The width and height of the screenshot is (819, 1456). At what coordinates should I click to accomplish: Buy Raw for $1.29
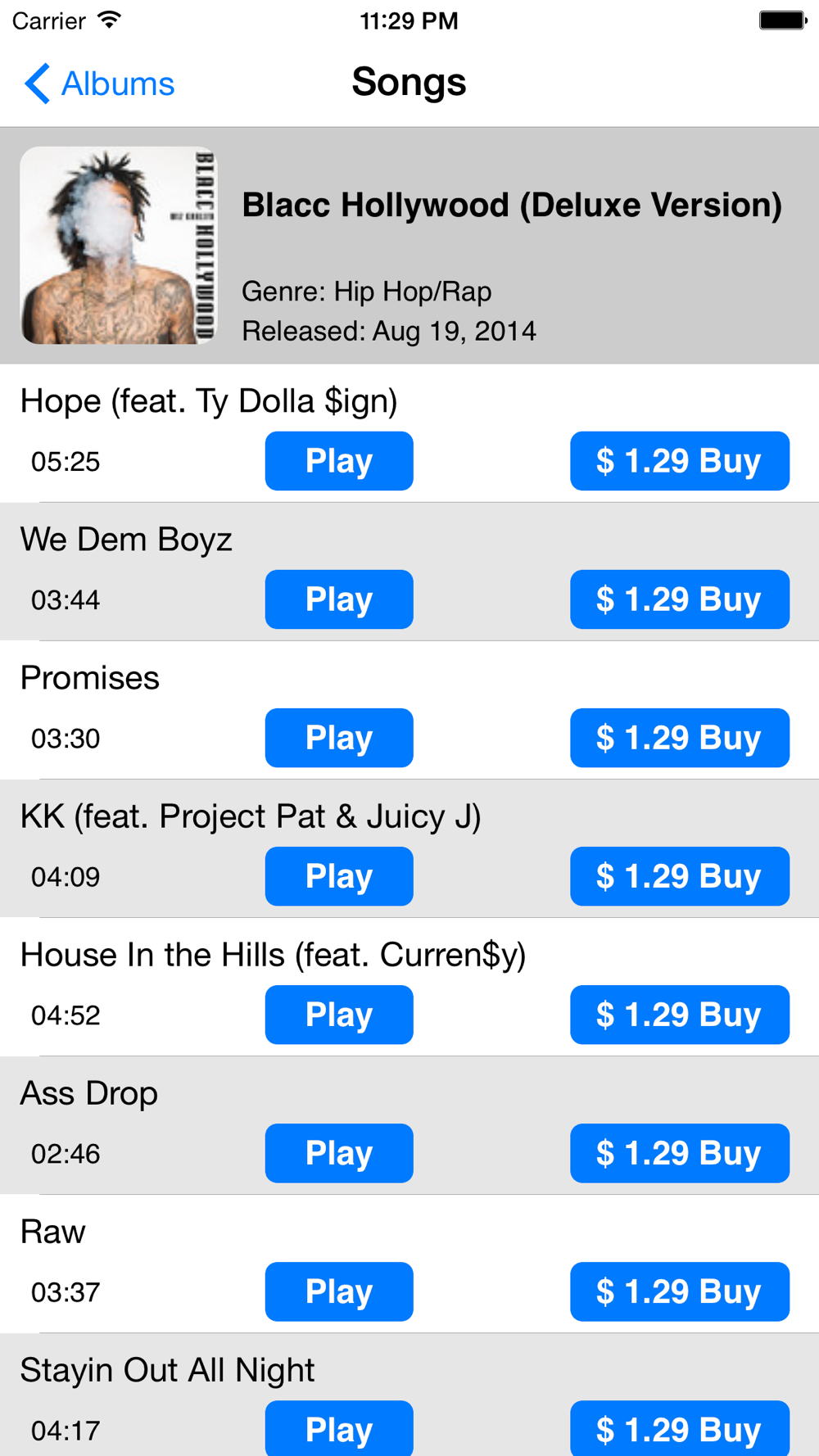pos(680,1291)
